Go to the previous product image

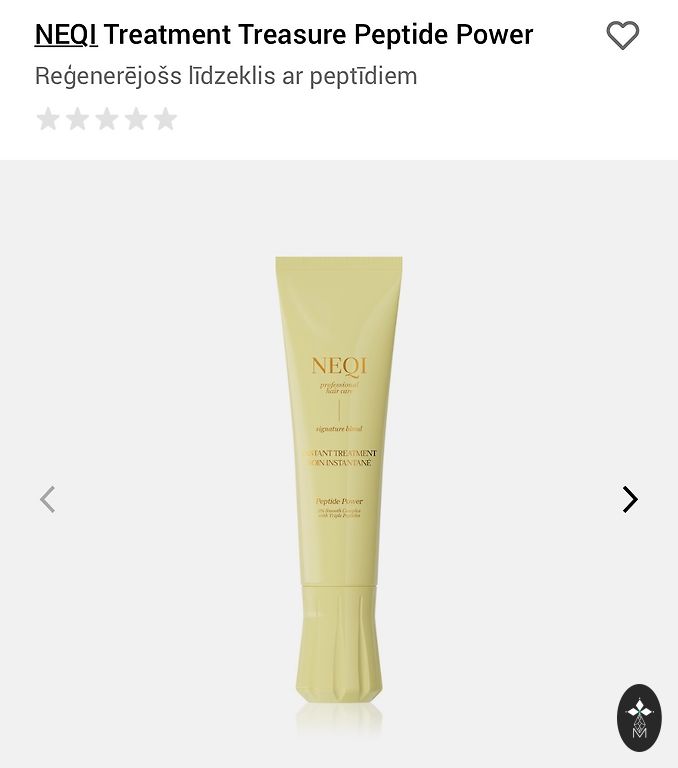click(47, 499)
